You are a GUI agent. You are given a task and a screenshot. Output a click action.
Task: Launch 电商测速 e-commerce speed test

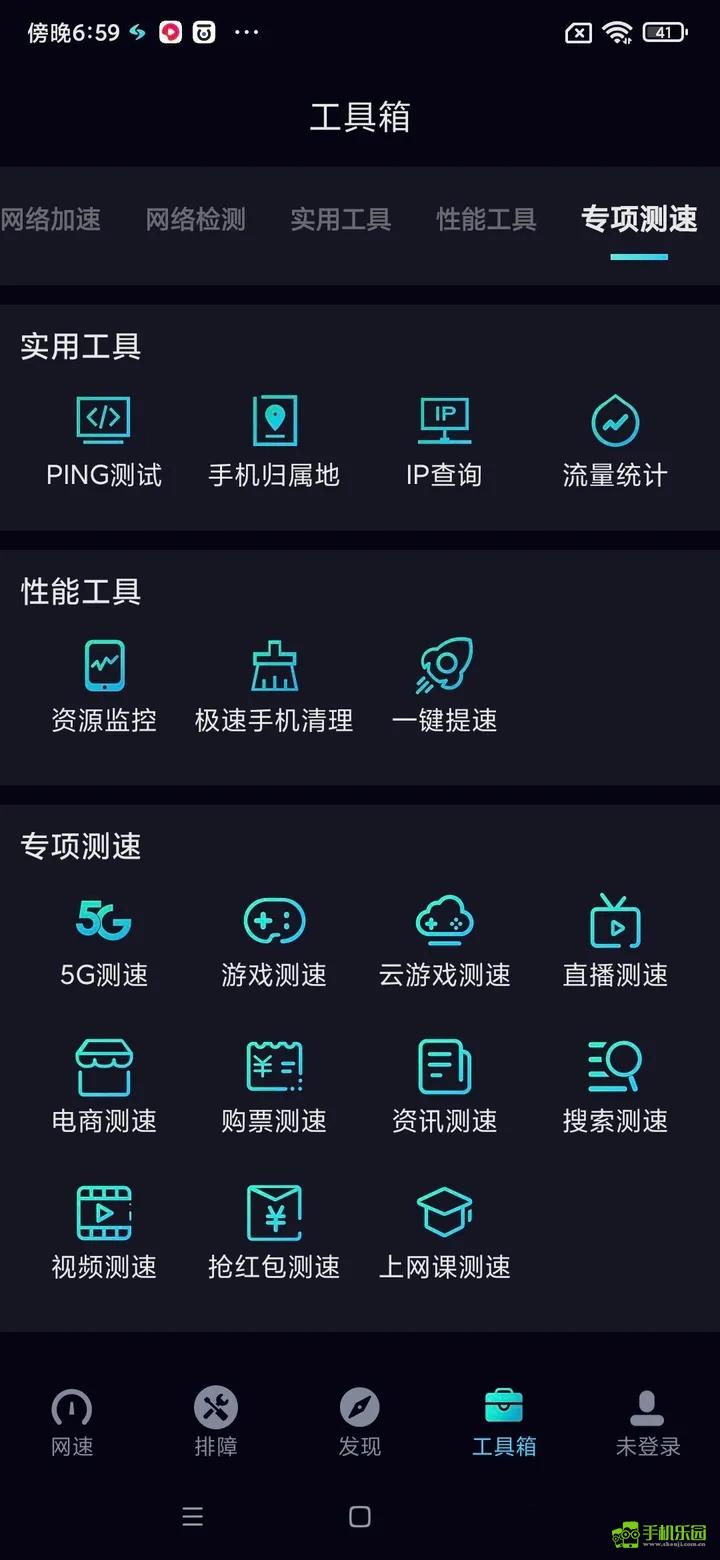(103, 1085)
